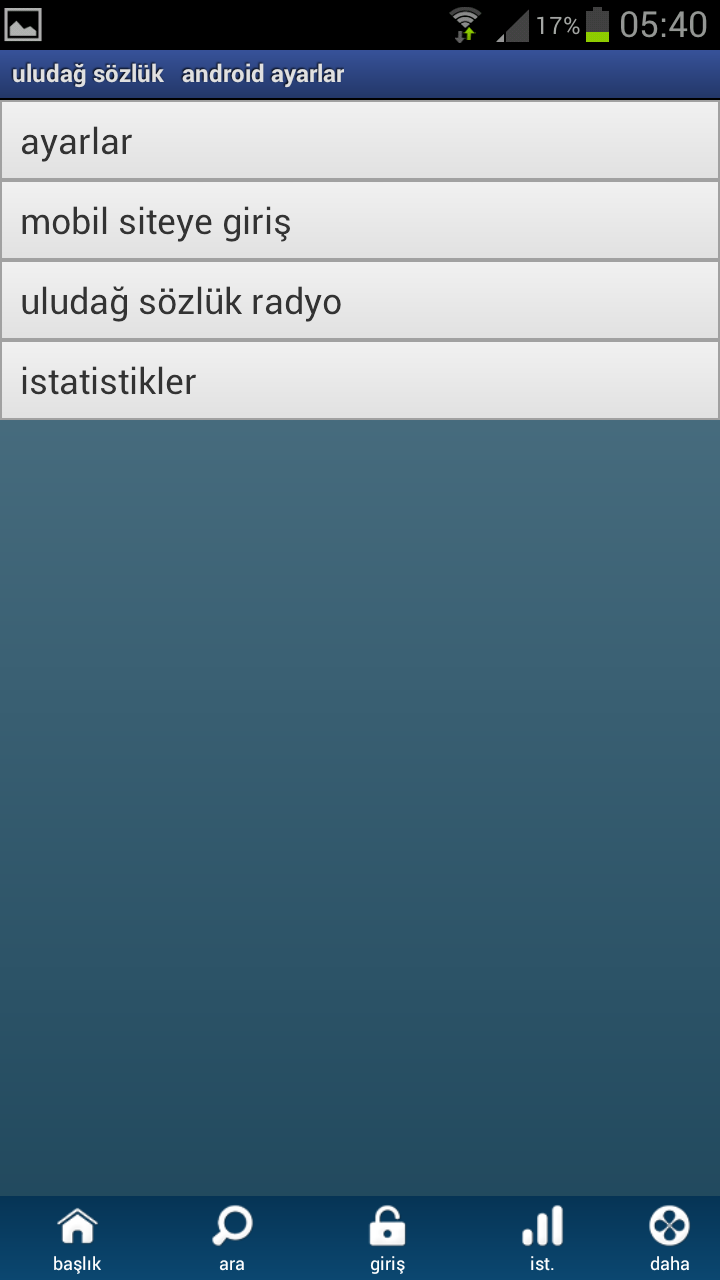The image size is (720, 1280).
Task: Open the giriş login tab
Action: [387, 1238]
